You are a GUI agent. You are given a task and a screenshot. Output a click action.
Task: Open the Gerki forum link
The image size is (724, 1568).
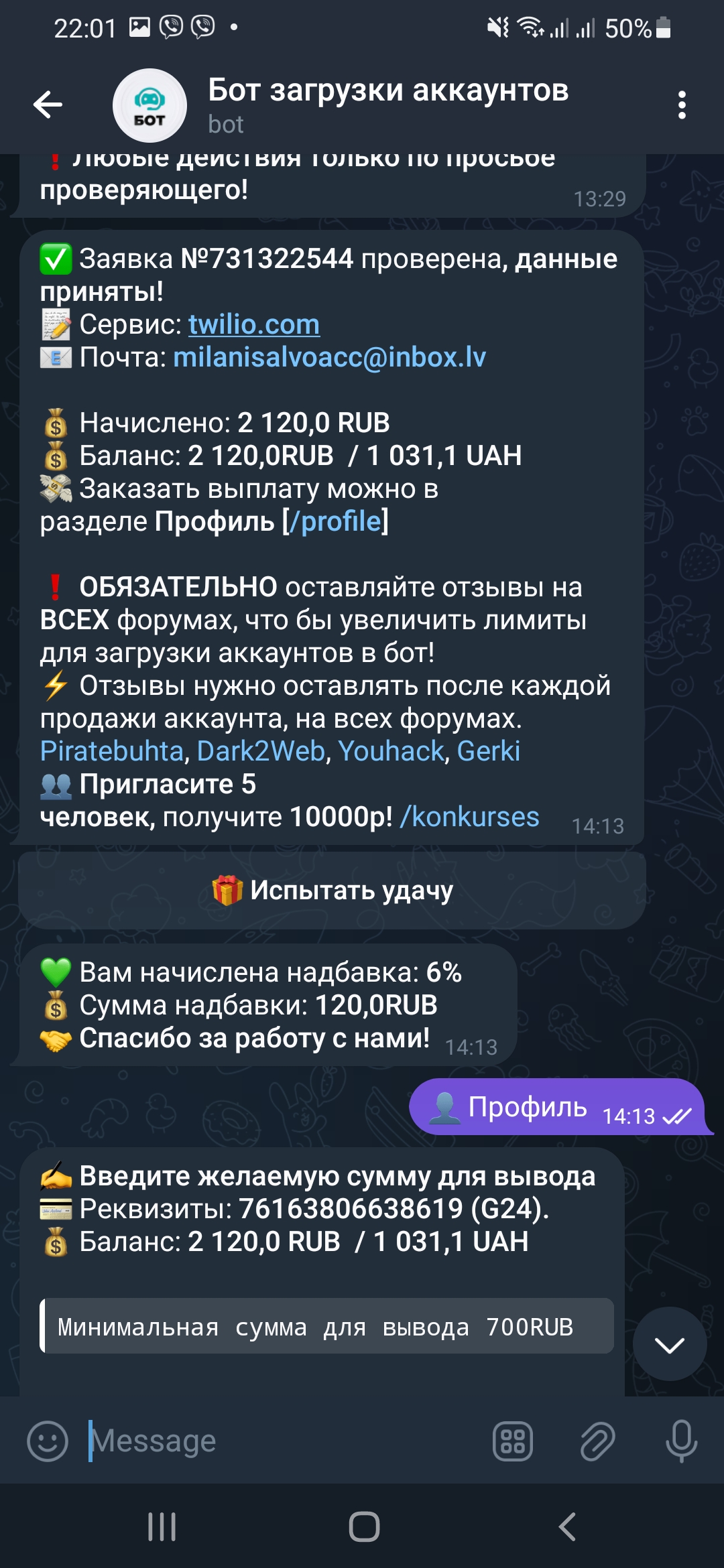point(488,751)
